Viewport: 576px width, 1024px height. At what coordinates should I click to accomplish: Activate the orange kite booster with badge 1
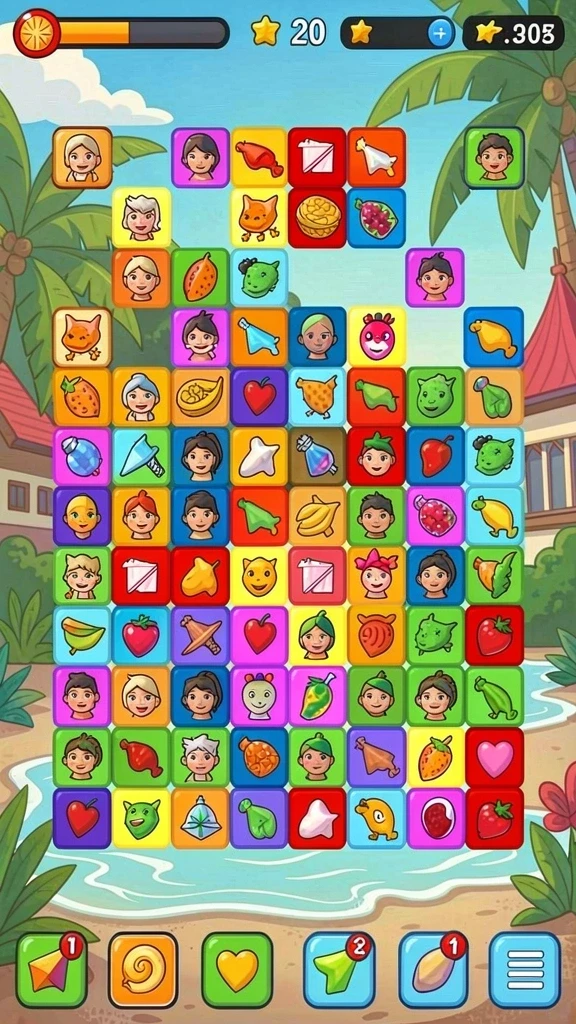[x=52, y=970]
